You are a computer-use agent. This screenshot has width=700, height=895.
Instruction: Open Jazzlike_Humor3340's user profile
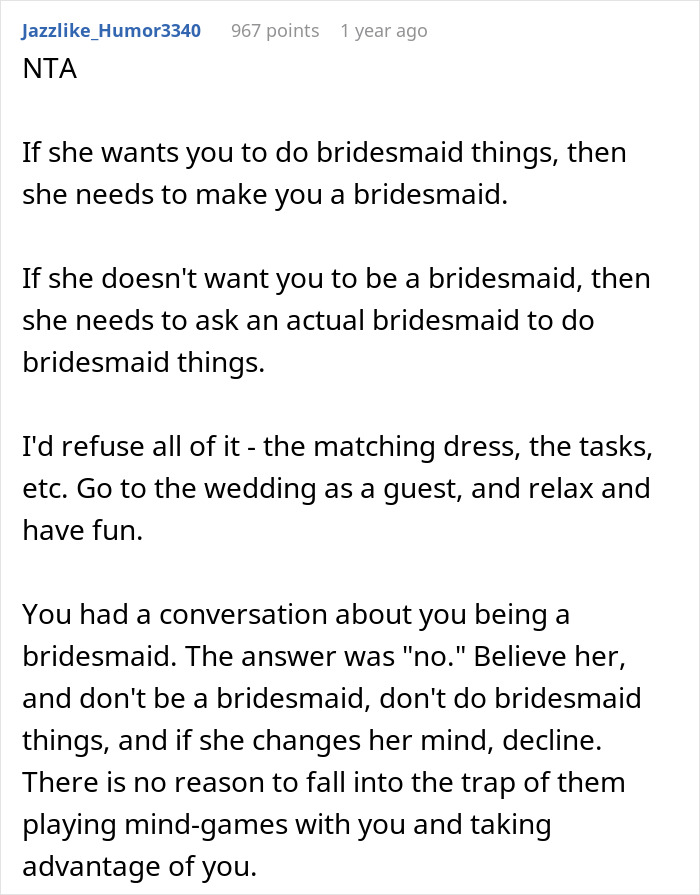coord(111,31)
